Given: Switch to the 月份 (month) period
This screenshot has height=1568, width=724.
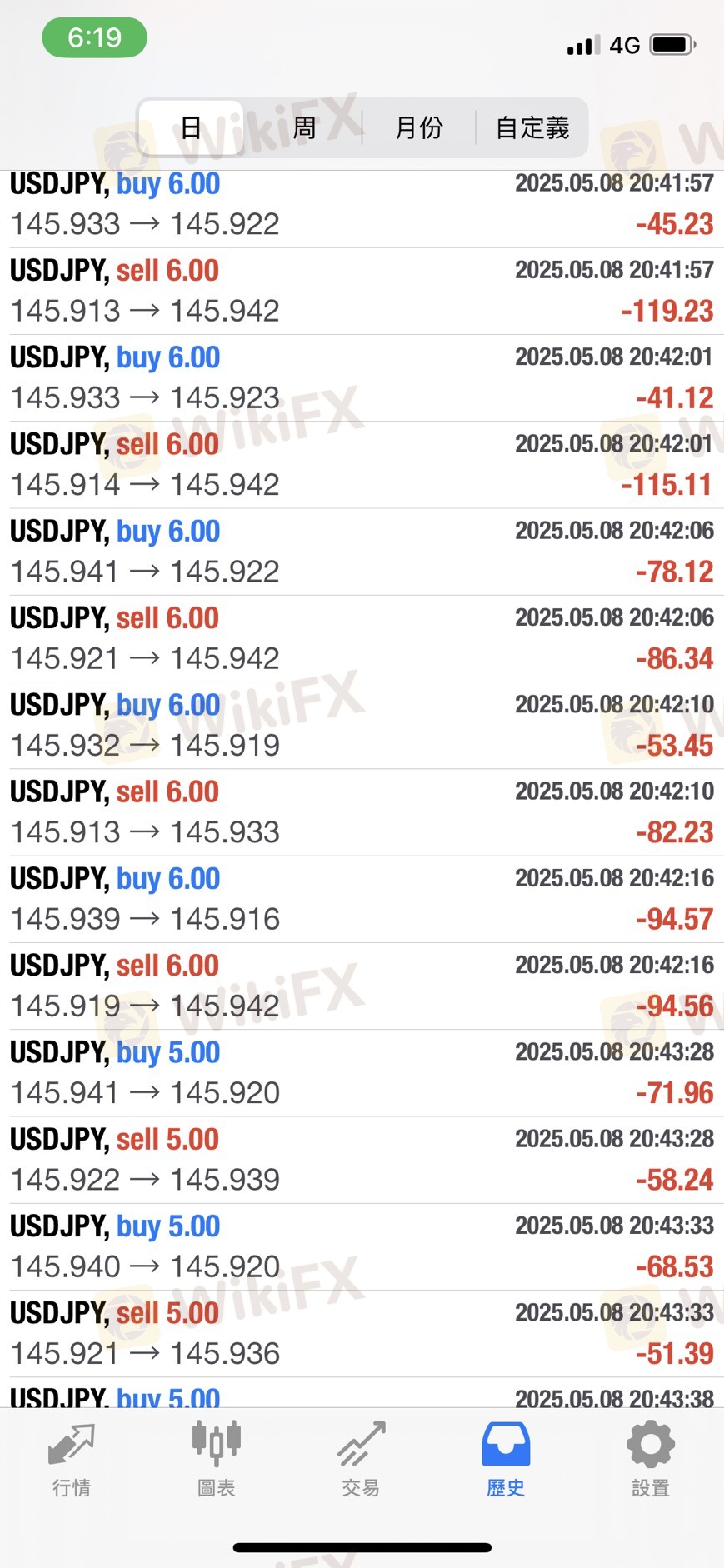Looking at the screenshot, I should pyautogui.click(x=418, y=127).
